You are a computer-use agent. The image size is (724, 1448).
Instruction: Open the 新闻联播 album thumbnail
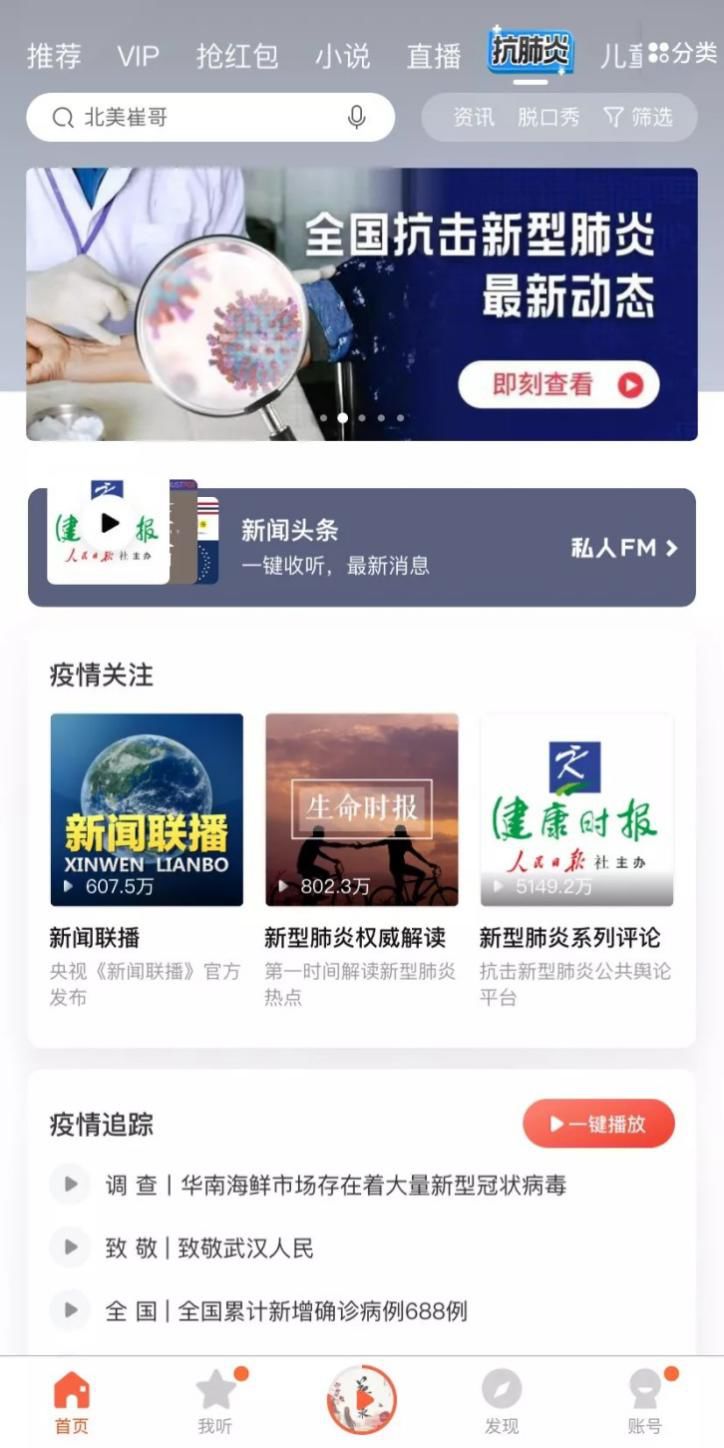point(146,810)
